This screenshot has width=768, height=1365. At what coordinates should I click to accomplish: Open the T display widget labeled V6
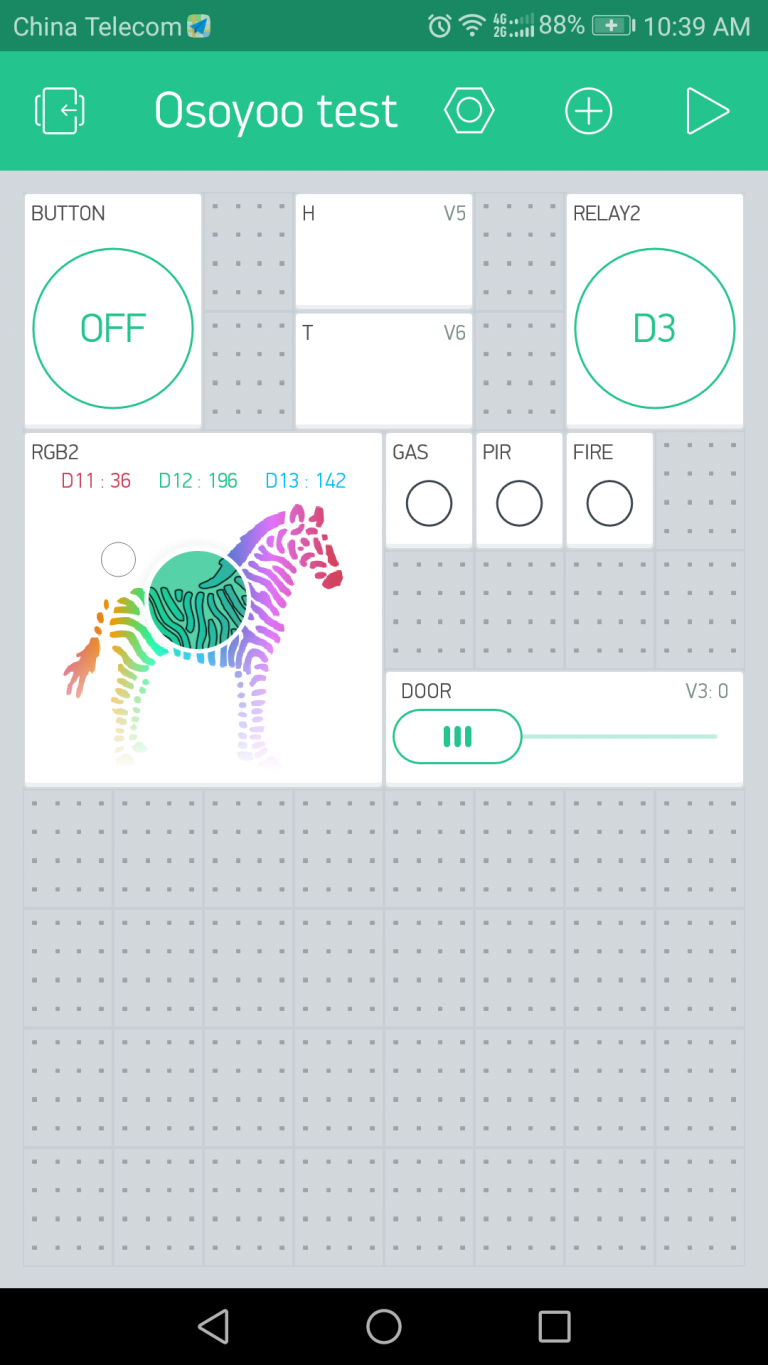click(x=383, y=369)
